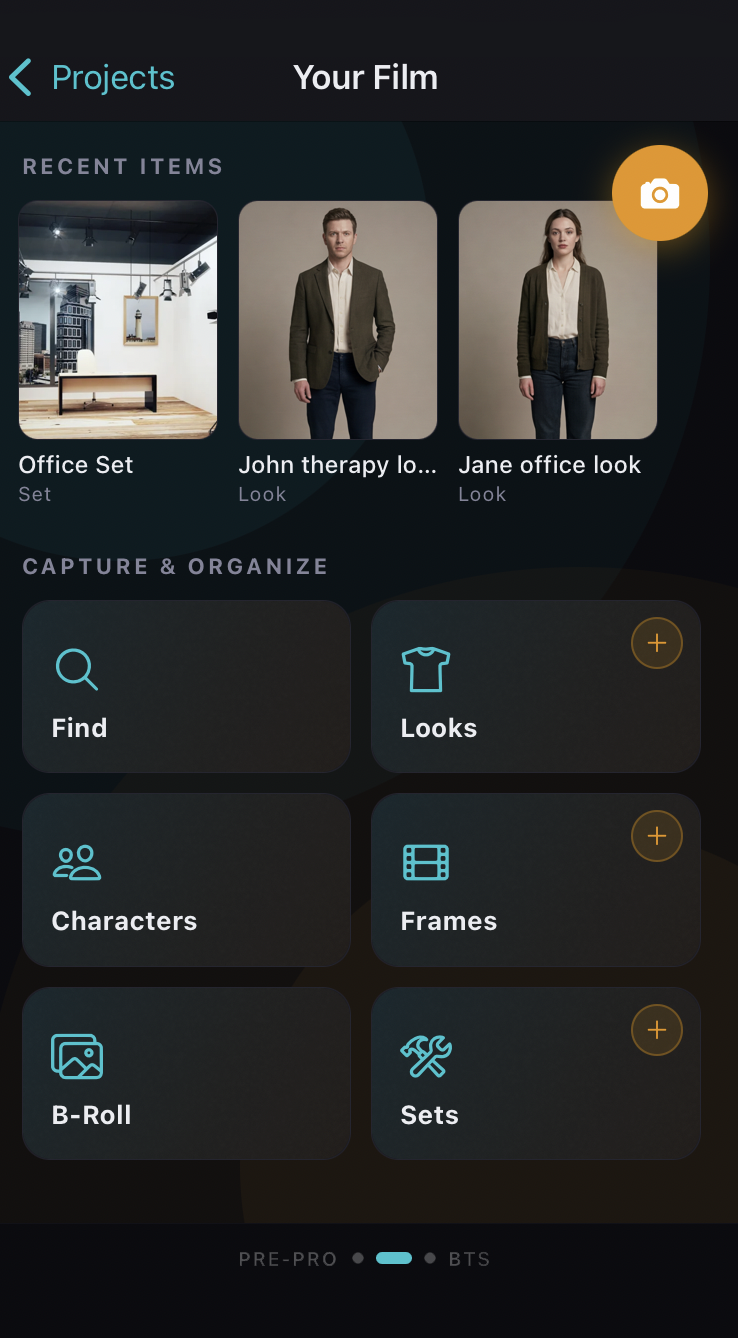
Task: Select the Looks t-shirt icon
Action: (x=425, y=670)
